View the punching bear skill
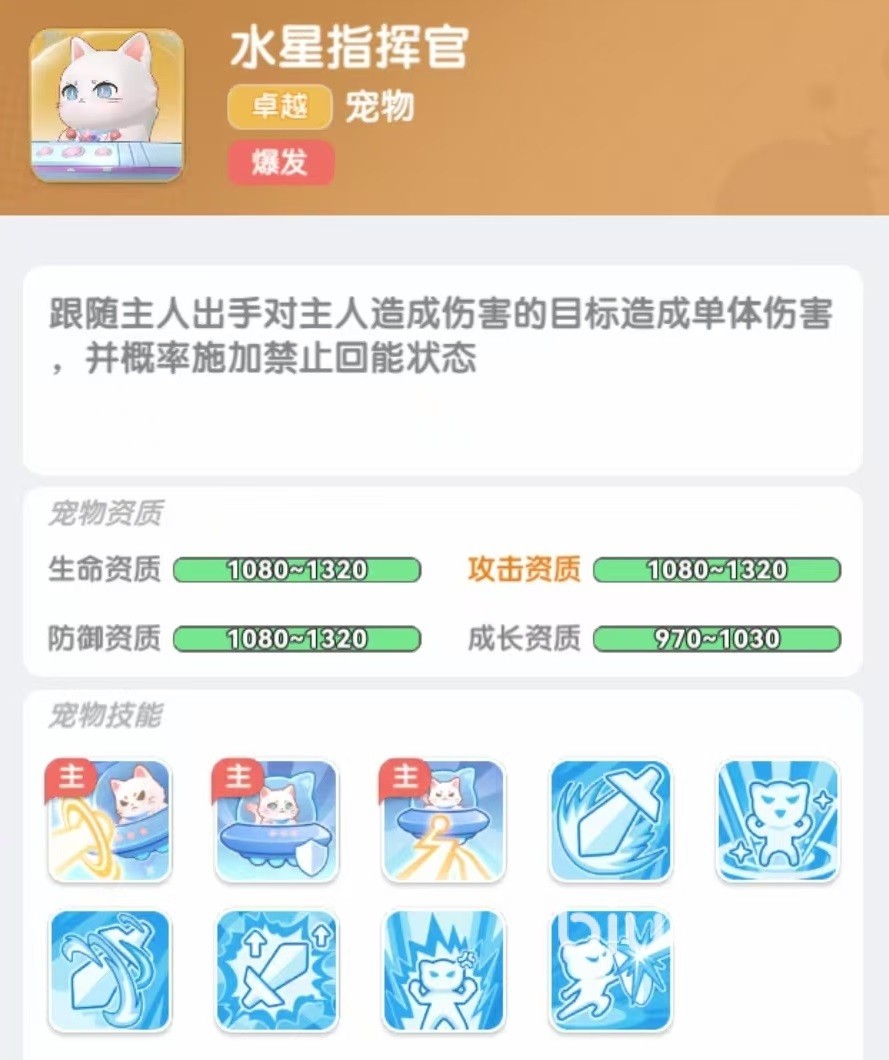Viewport: 889px width, 1060px height. [x=611, y=971]
